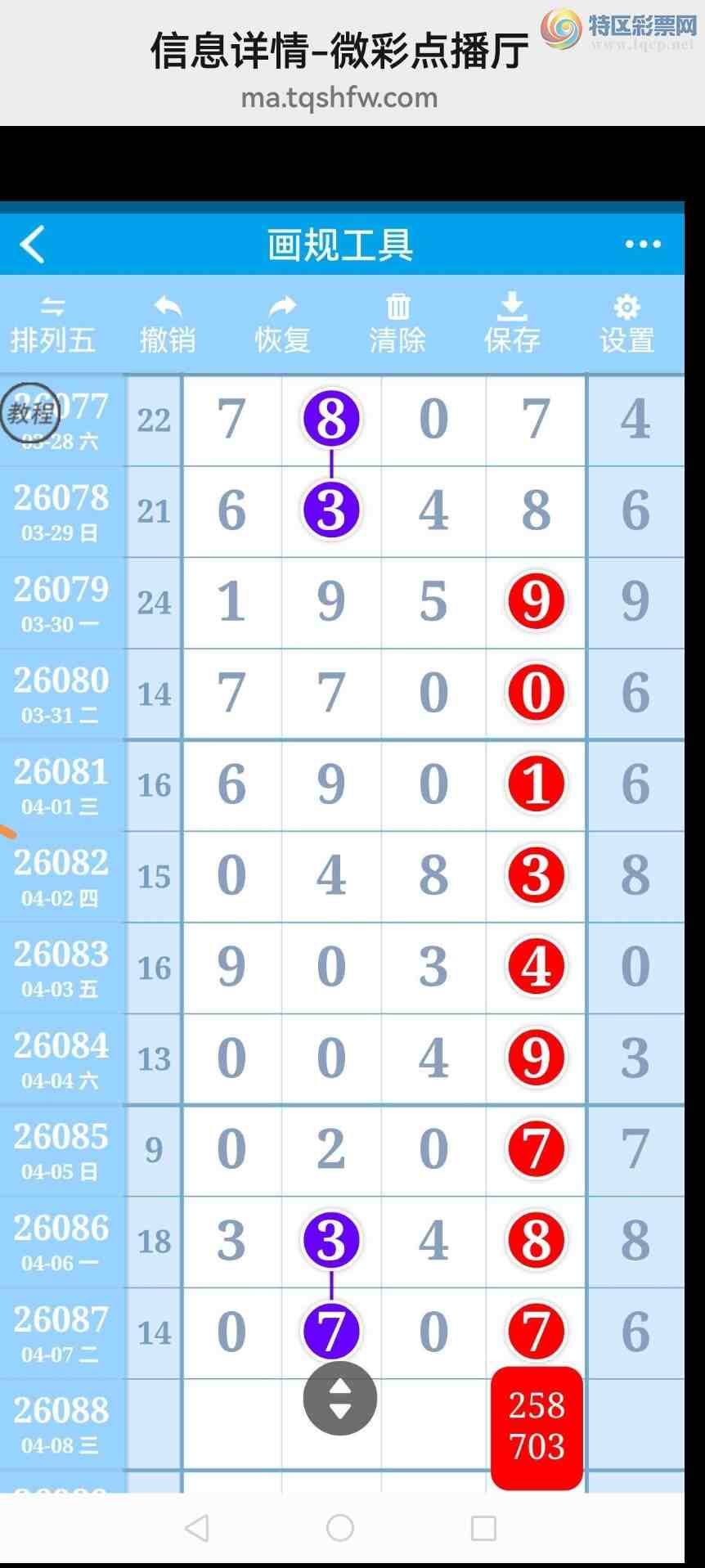Open recent apps with the square button

pyautogui.click(x=483, y=1527)
